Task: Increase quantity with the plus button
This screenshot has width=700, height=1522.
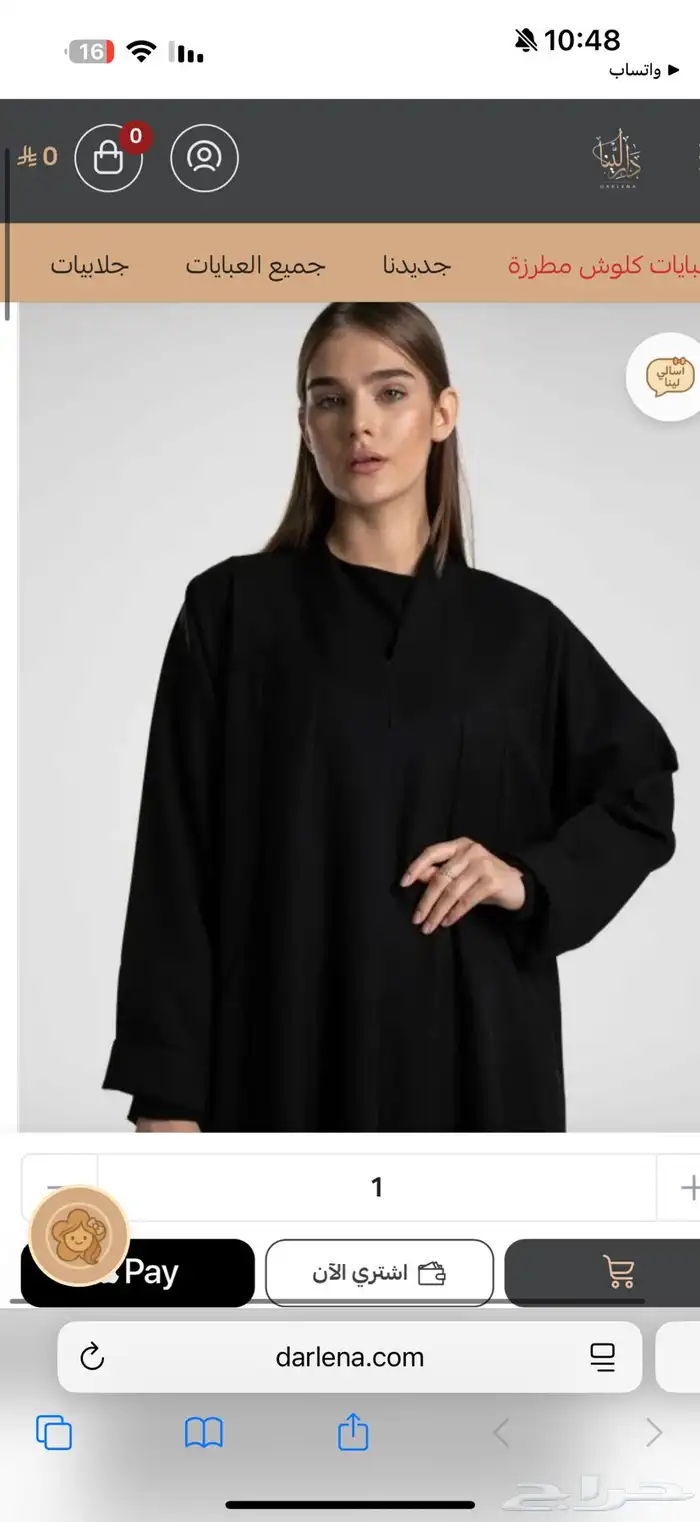Action: 687,1187
